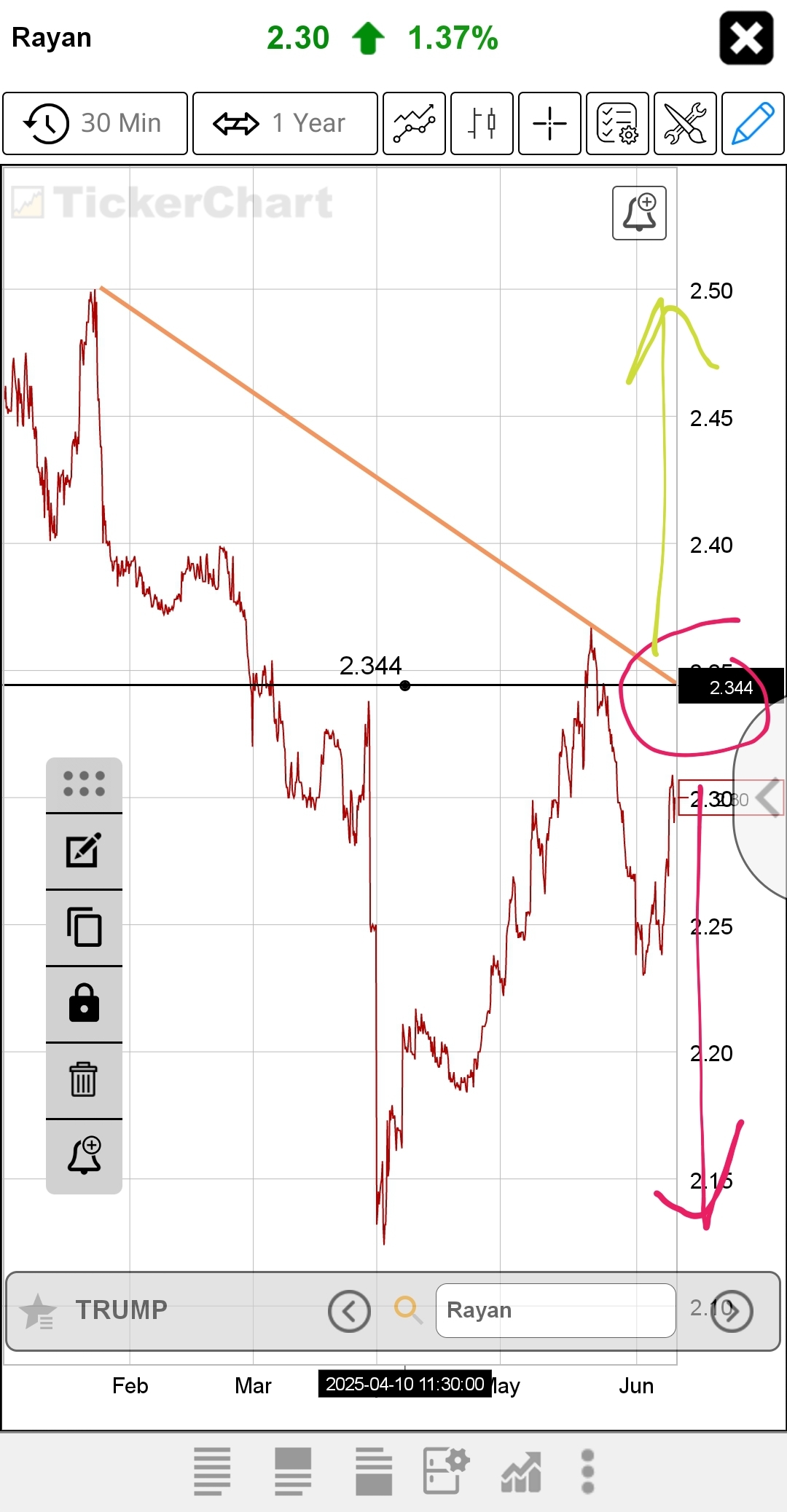Change the 1 Year period range
This screenshot has height=1512, width=787.
(285, 123)
